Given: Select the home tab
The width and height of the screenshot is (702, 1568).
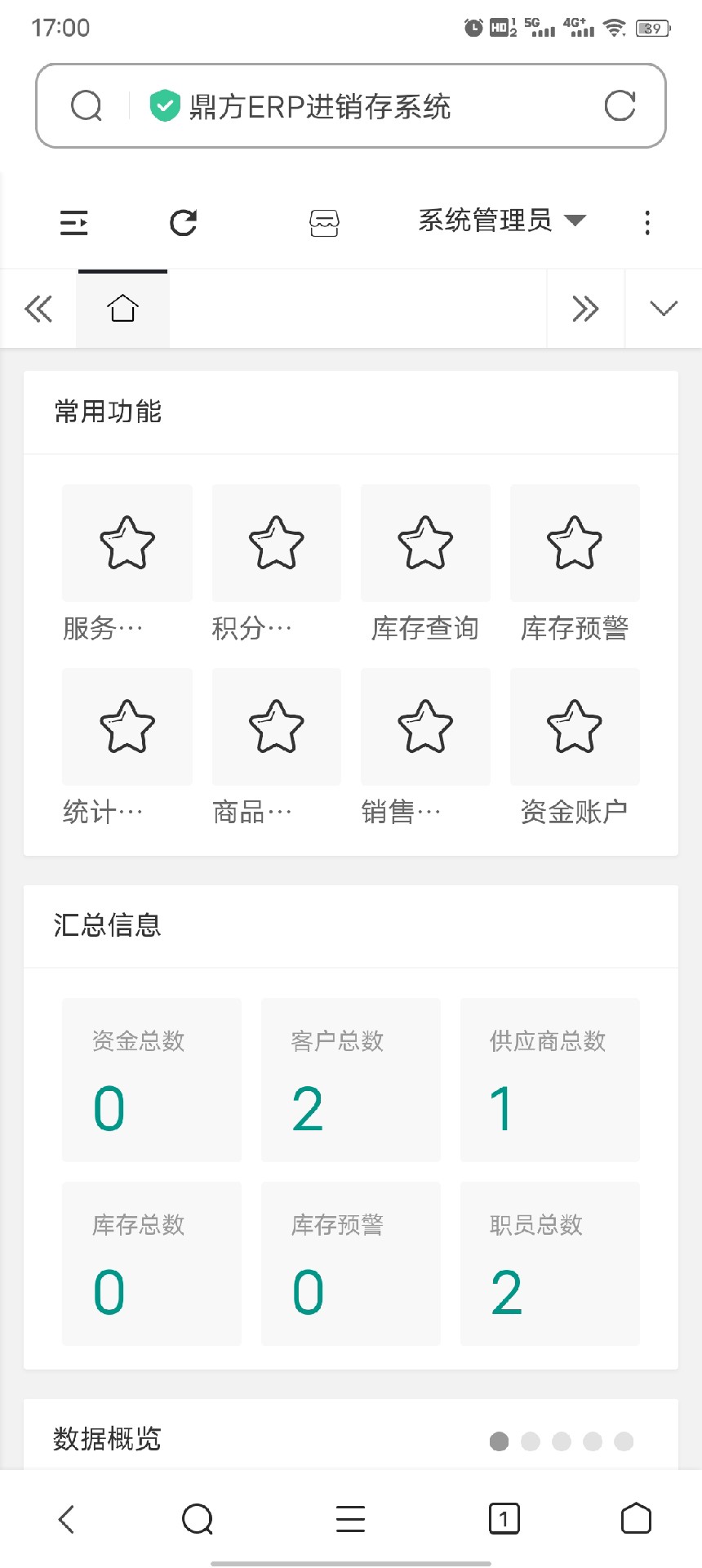Looking at the screenshot, I should coord(122,309).
